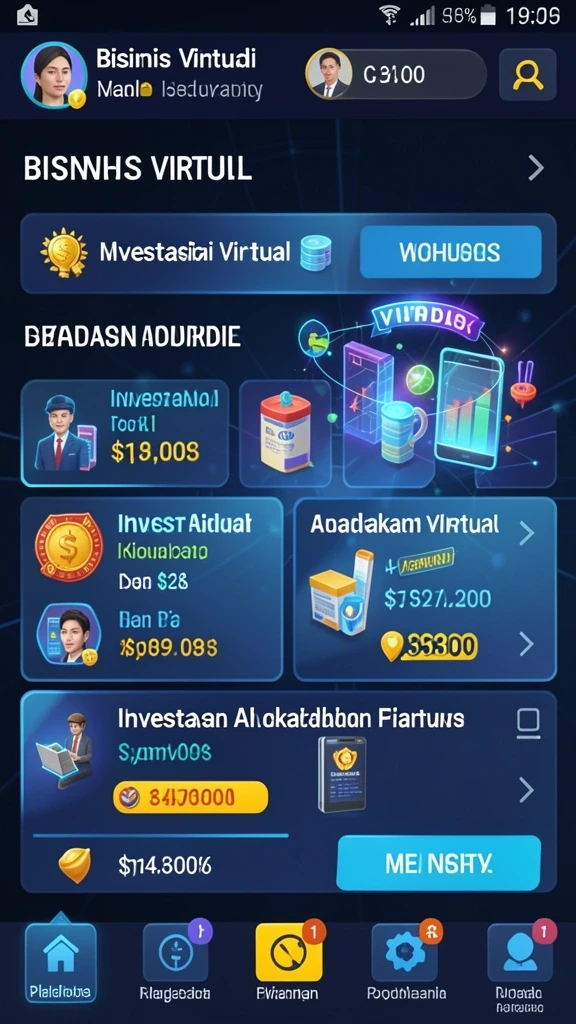Open the chevron next to 35300

[x=526, y=645]
